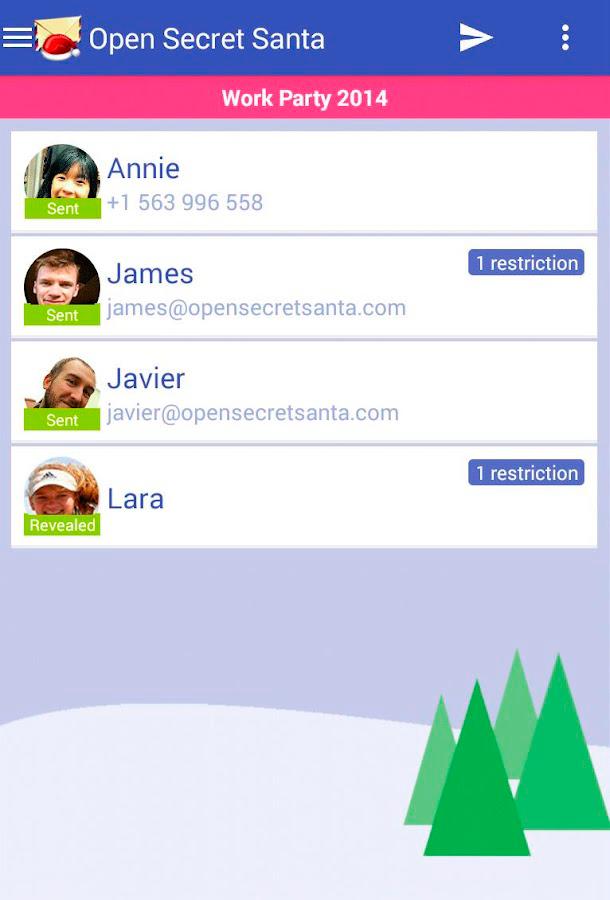Send the Secret Santa invitations
This screenshot has height=900, width=610.
point(476,38)
